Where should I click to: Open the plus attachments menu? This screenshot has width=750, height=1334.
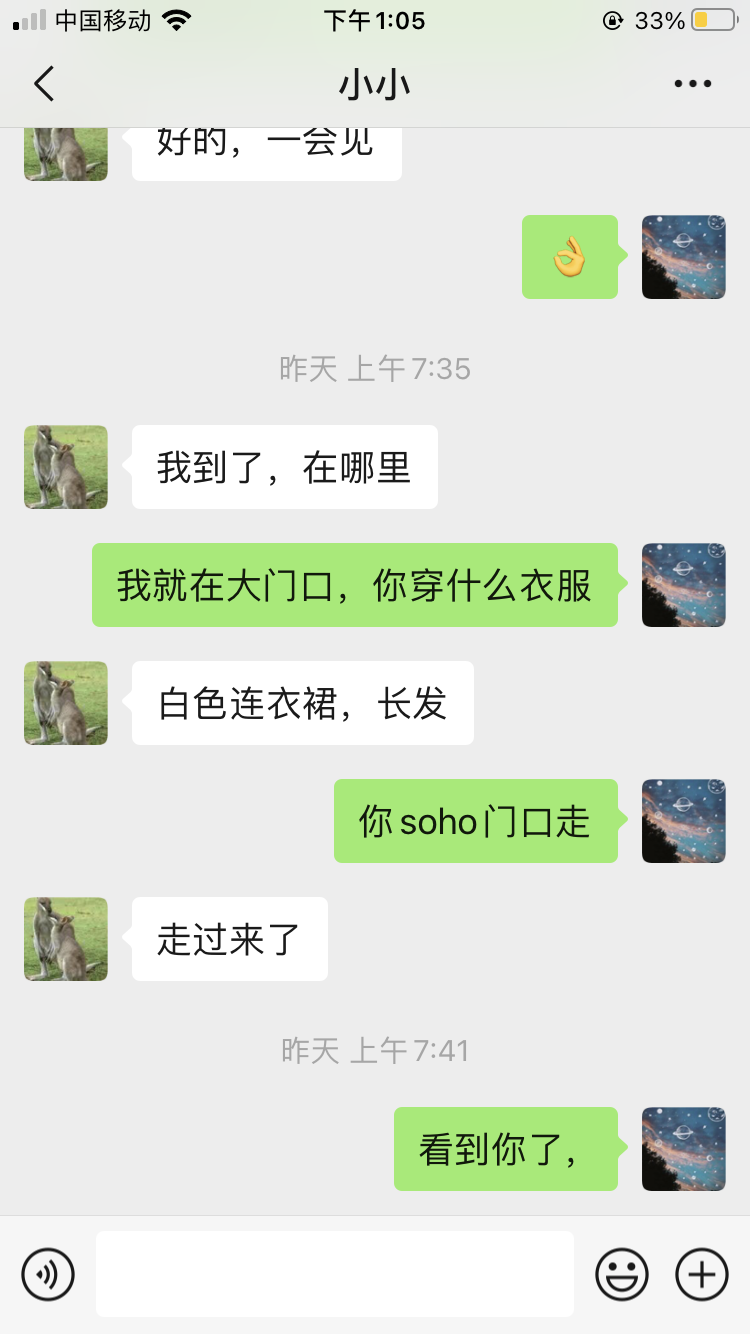click(702, 1274)
